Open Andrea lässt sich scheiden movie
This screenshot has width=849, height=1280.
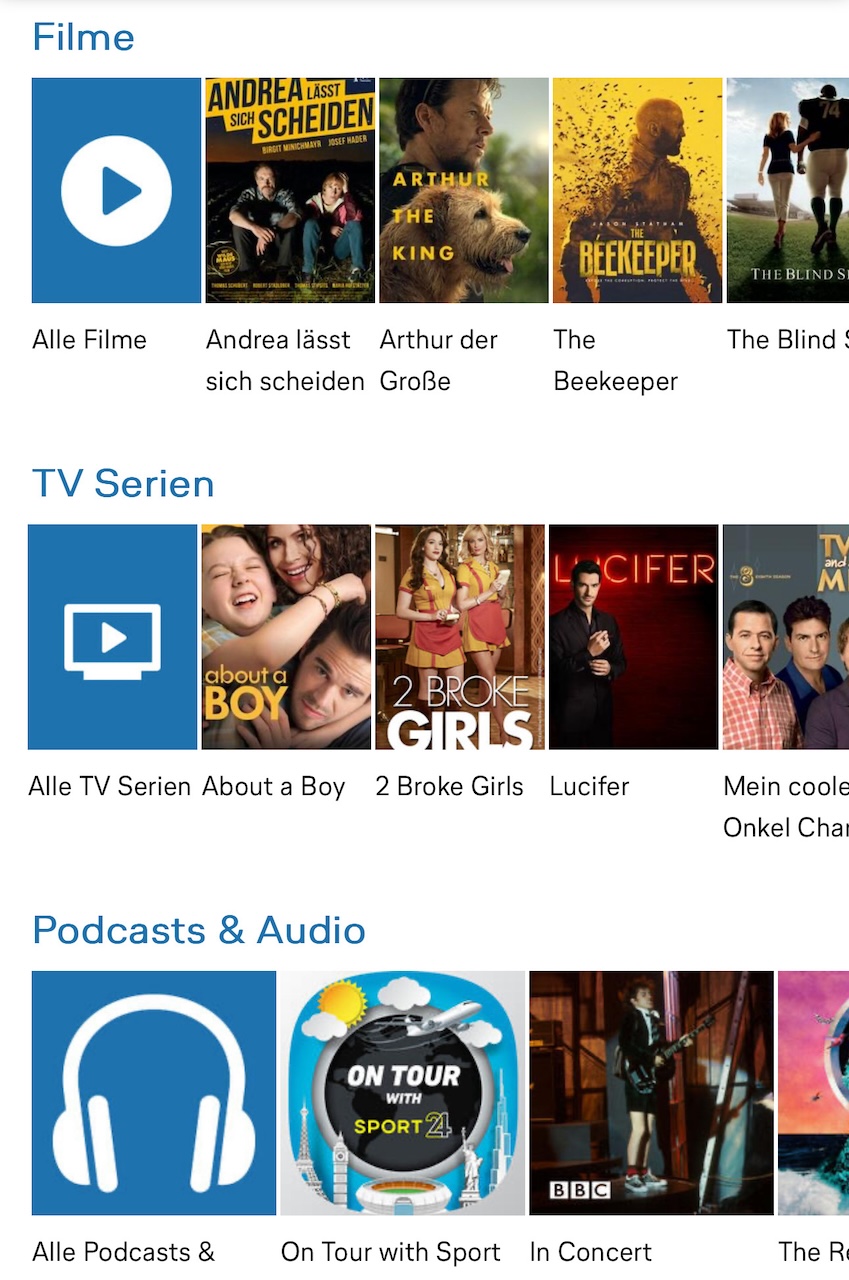coord(290,190)
